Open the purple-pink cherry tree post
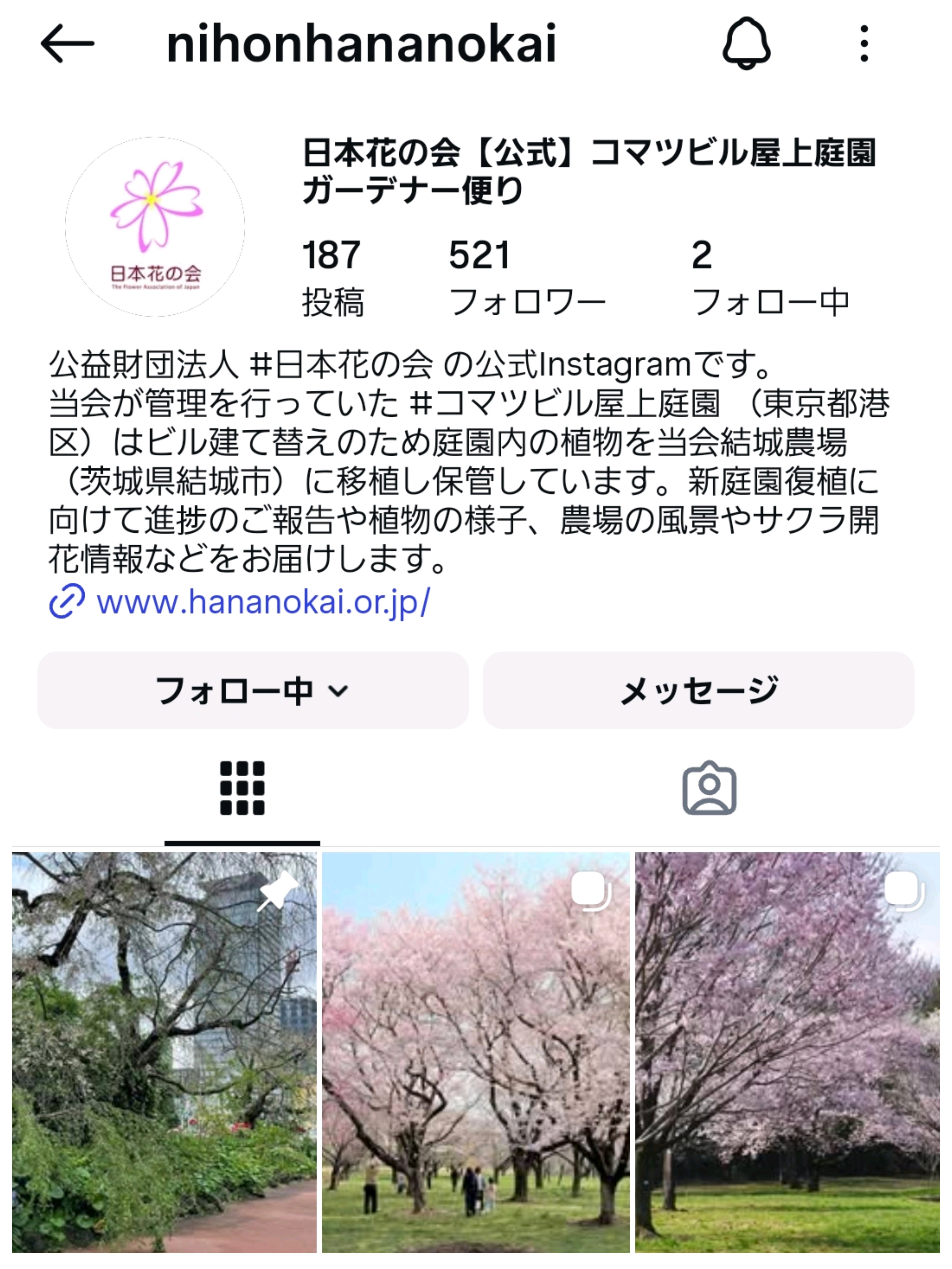 (x=787, y=1051)
